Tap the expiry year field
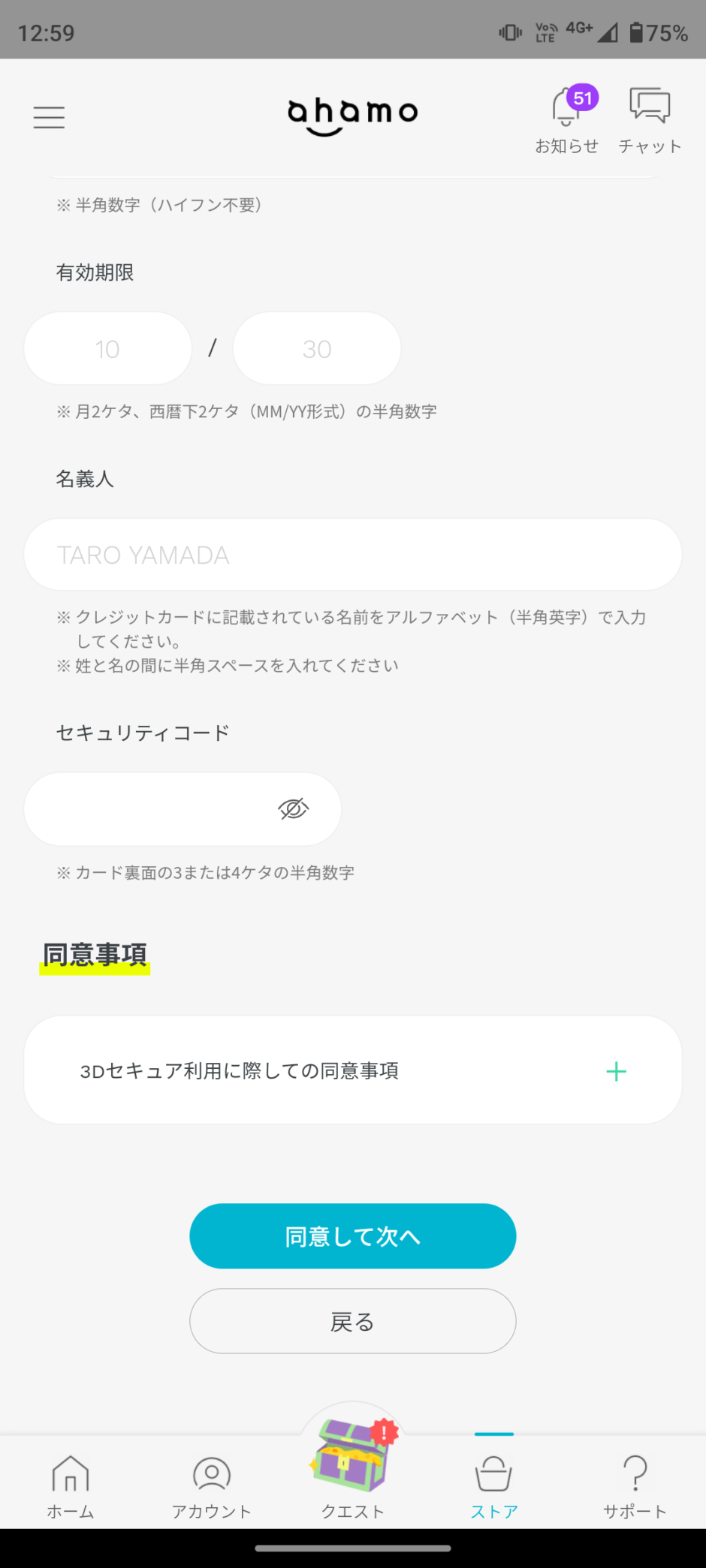Screen dimensions: 706x1568 click(317, 348)
